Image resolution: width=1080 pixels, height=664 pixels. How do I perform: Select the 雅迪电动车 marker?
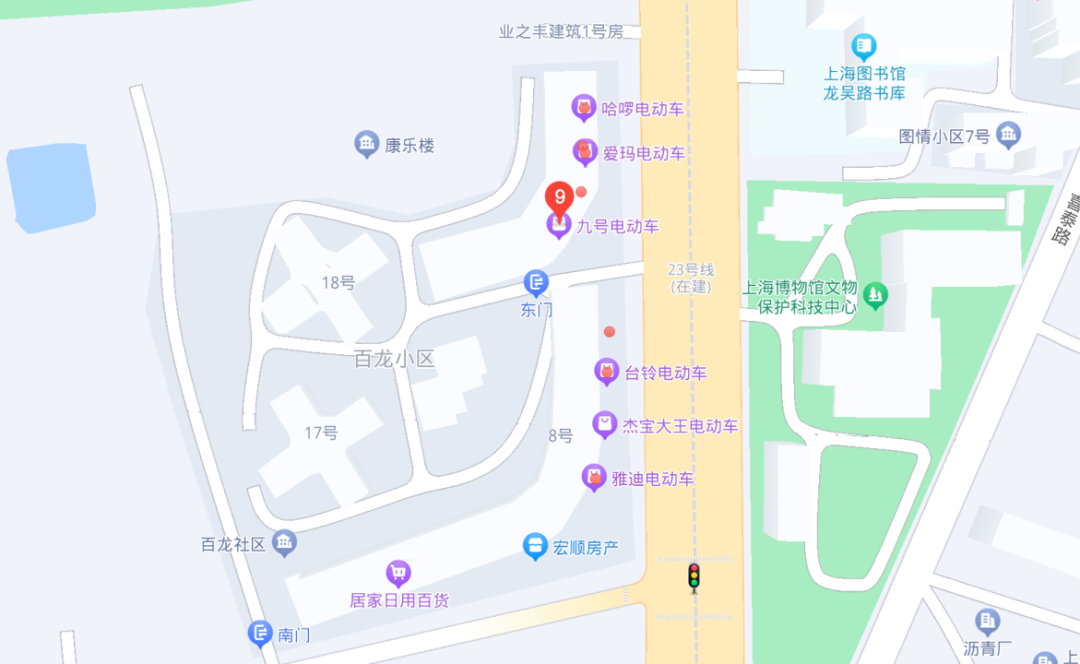(x=595, y=478)
